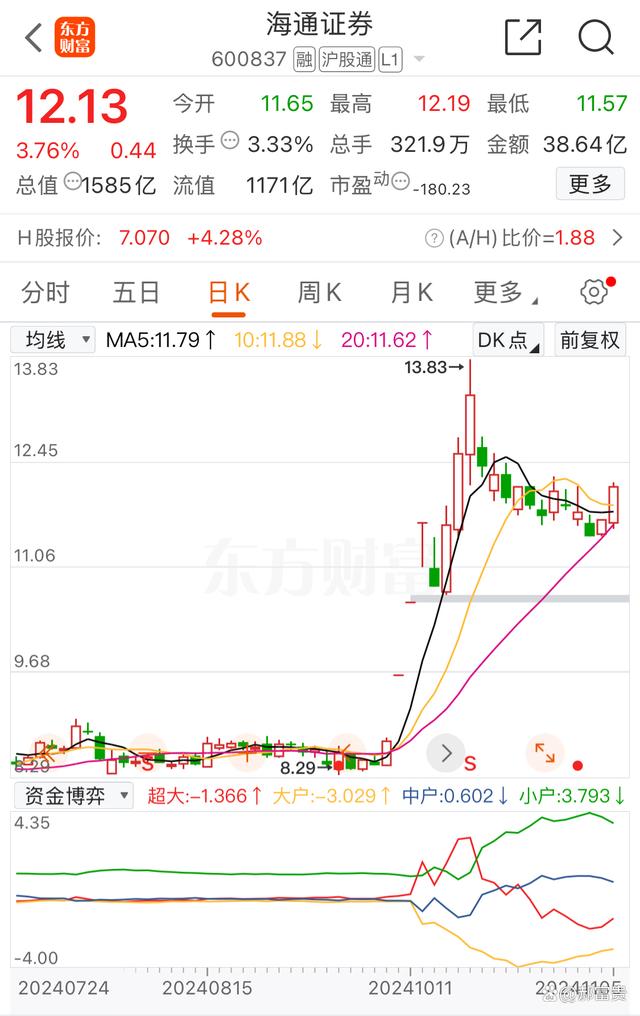
Task: Change the 前复权 adjustment setting
Action: point(590,340)
